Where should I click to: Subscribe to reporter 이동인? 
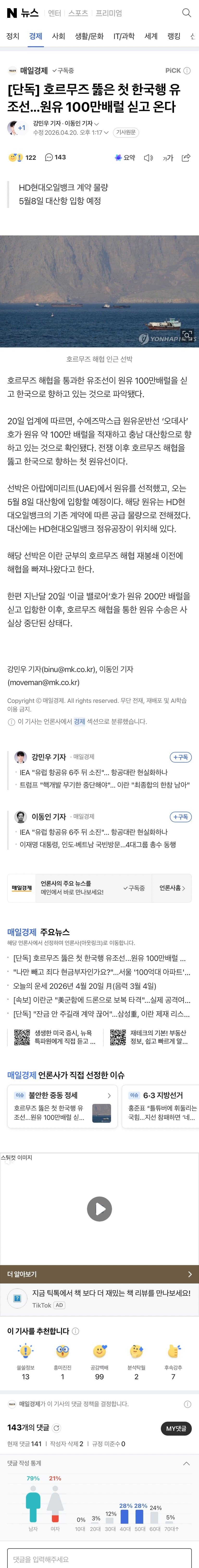coord(181,817)
